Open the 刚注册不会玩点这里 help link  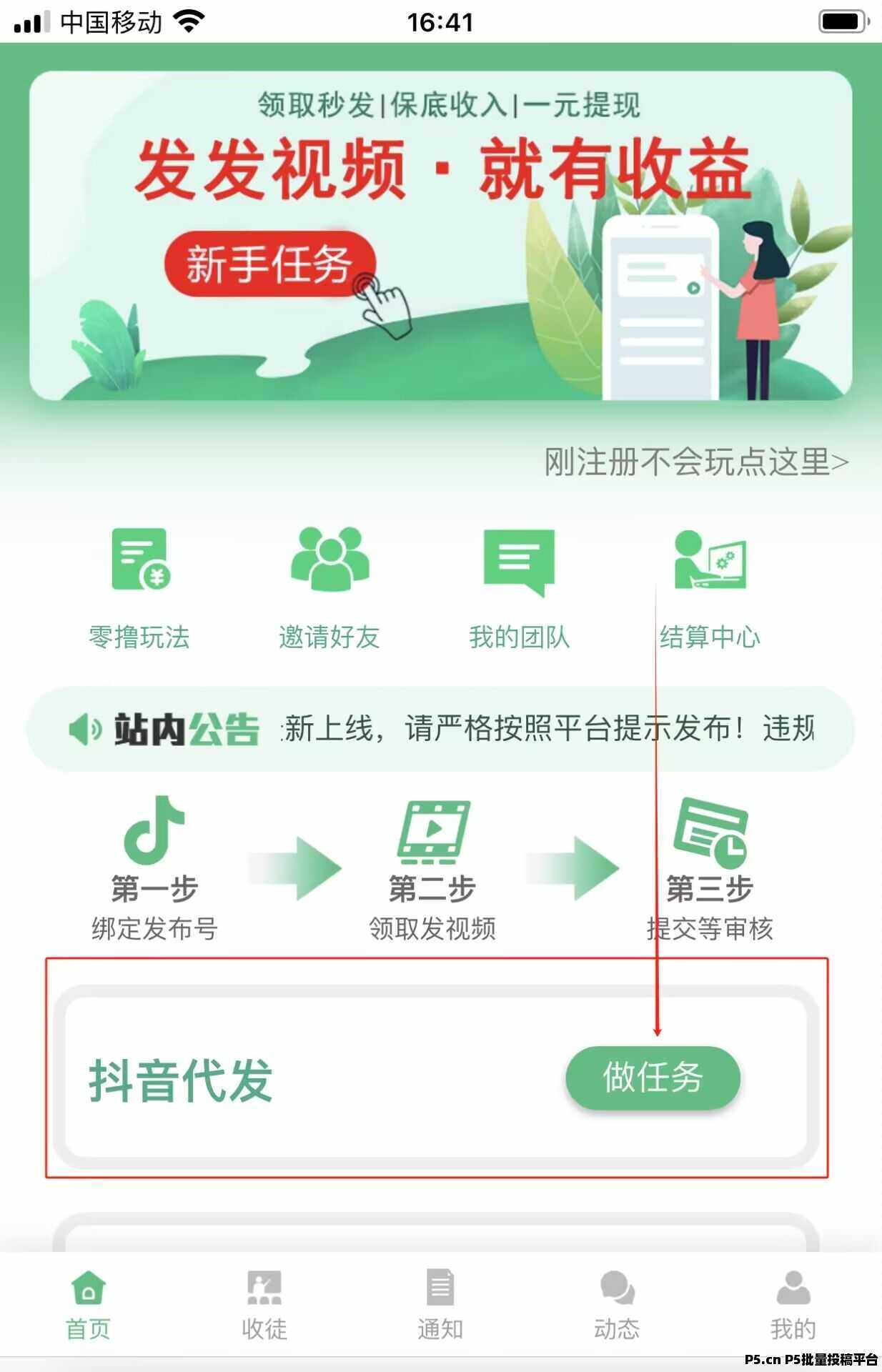695,462
